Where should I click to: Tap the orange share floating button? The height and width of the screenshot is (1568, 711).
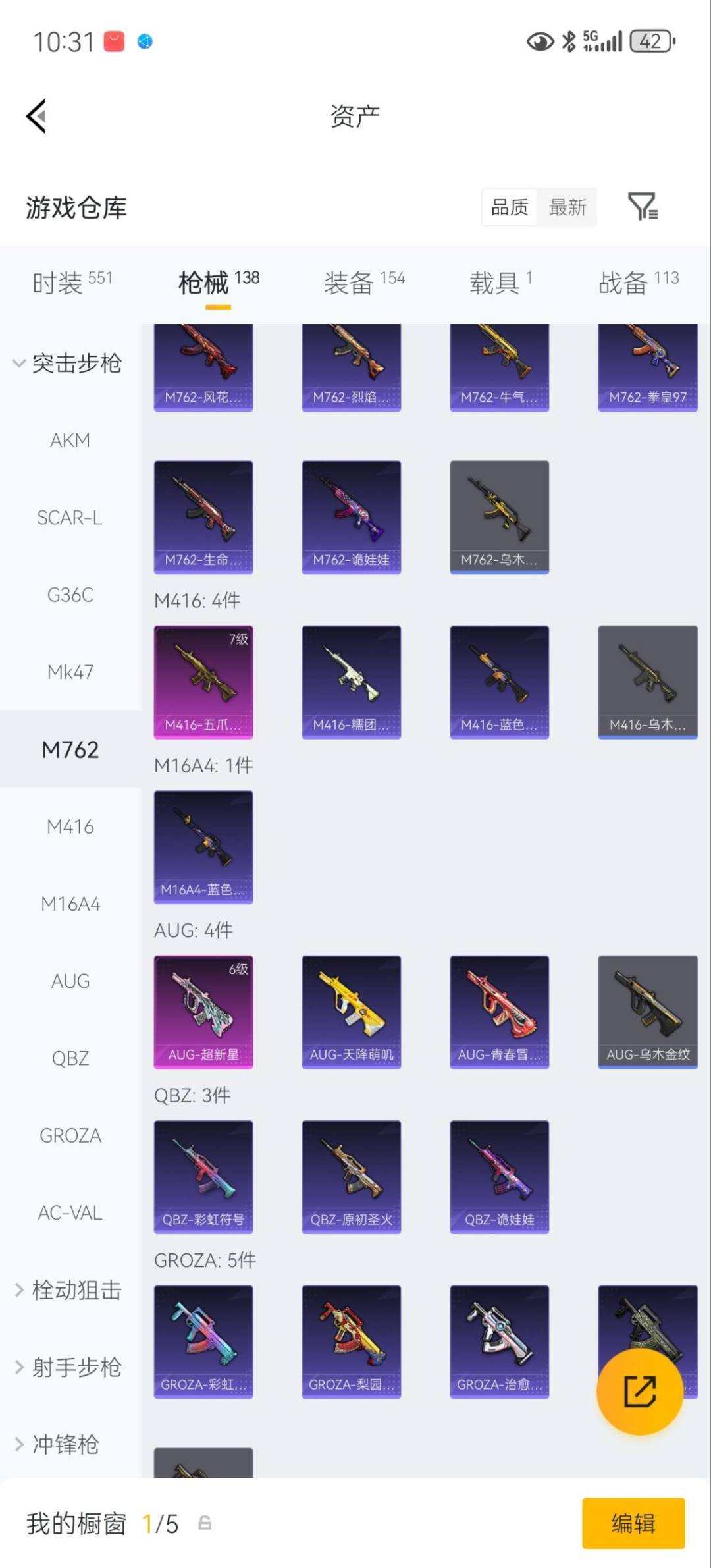(639, 1391)
